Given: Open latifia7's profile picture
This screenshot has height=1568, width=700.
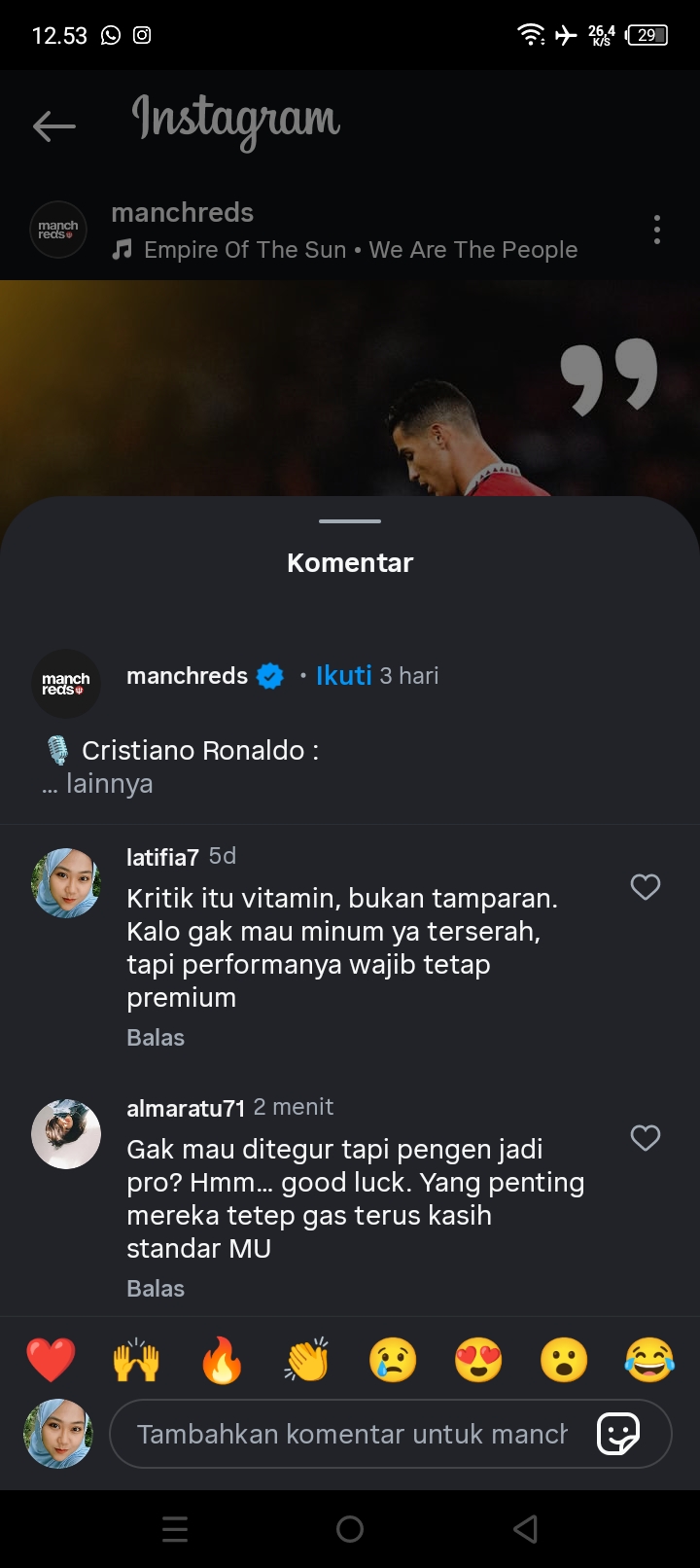Looking at the screenshot, I should tap(66, 883).
